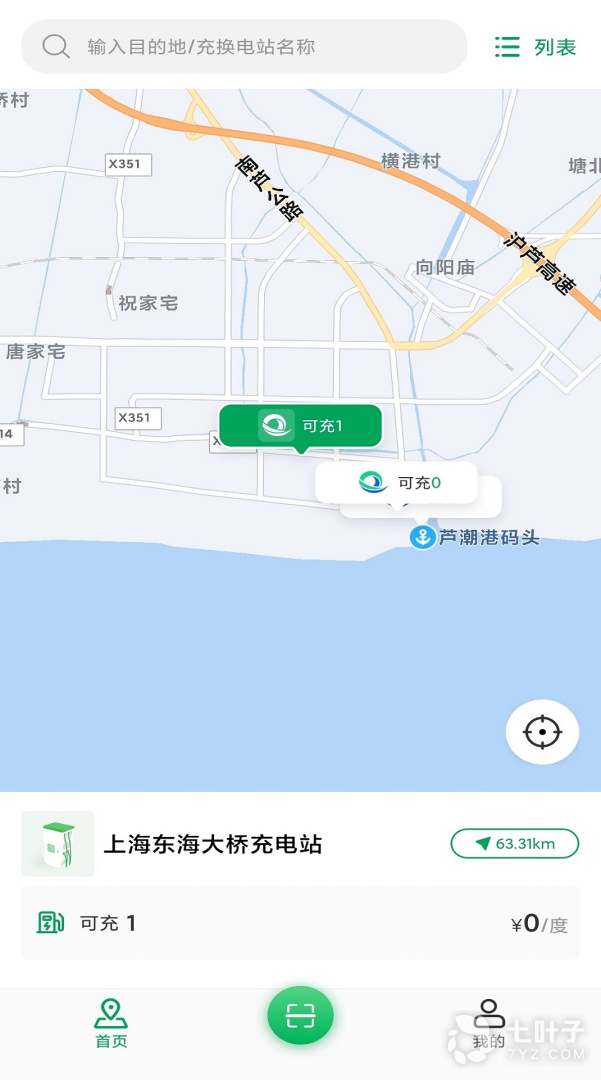
Task: Open 上海东海大桥充电站 station details
Action: pyautogui.click(x=213, y=844)
